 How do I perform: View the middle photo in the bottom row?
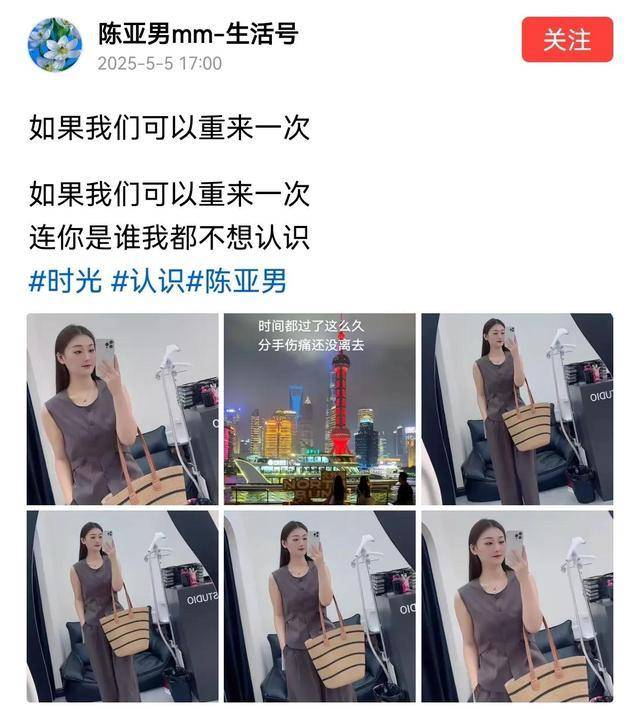(x=319, y=606)
